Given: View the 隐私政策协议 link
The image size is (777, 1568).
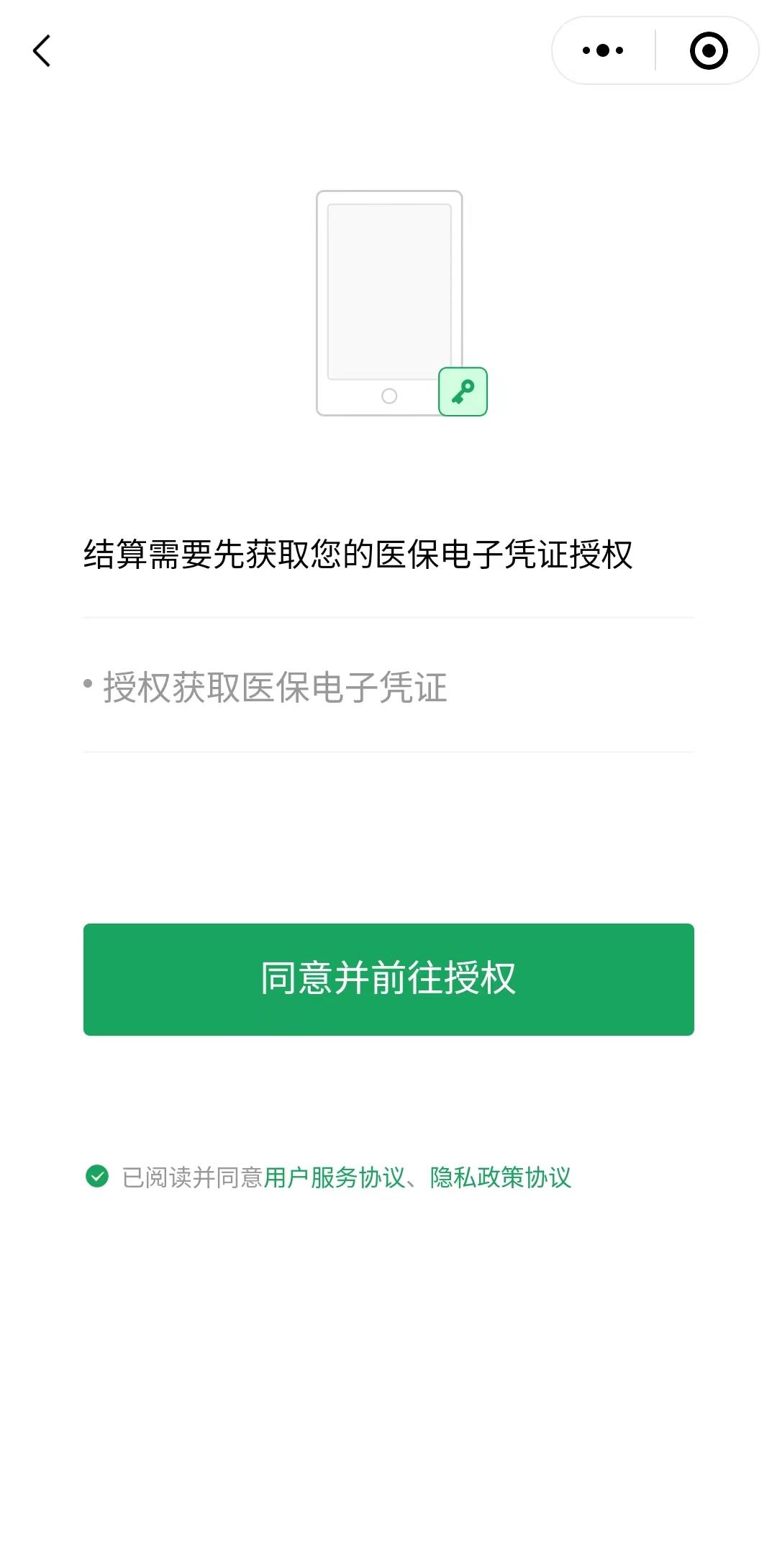Looking at the screenshot, I should point(501,1177).
